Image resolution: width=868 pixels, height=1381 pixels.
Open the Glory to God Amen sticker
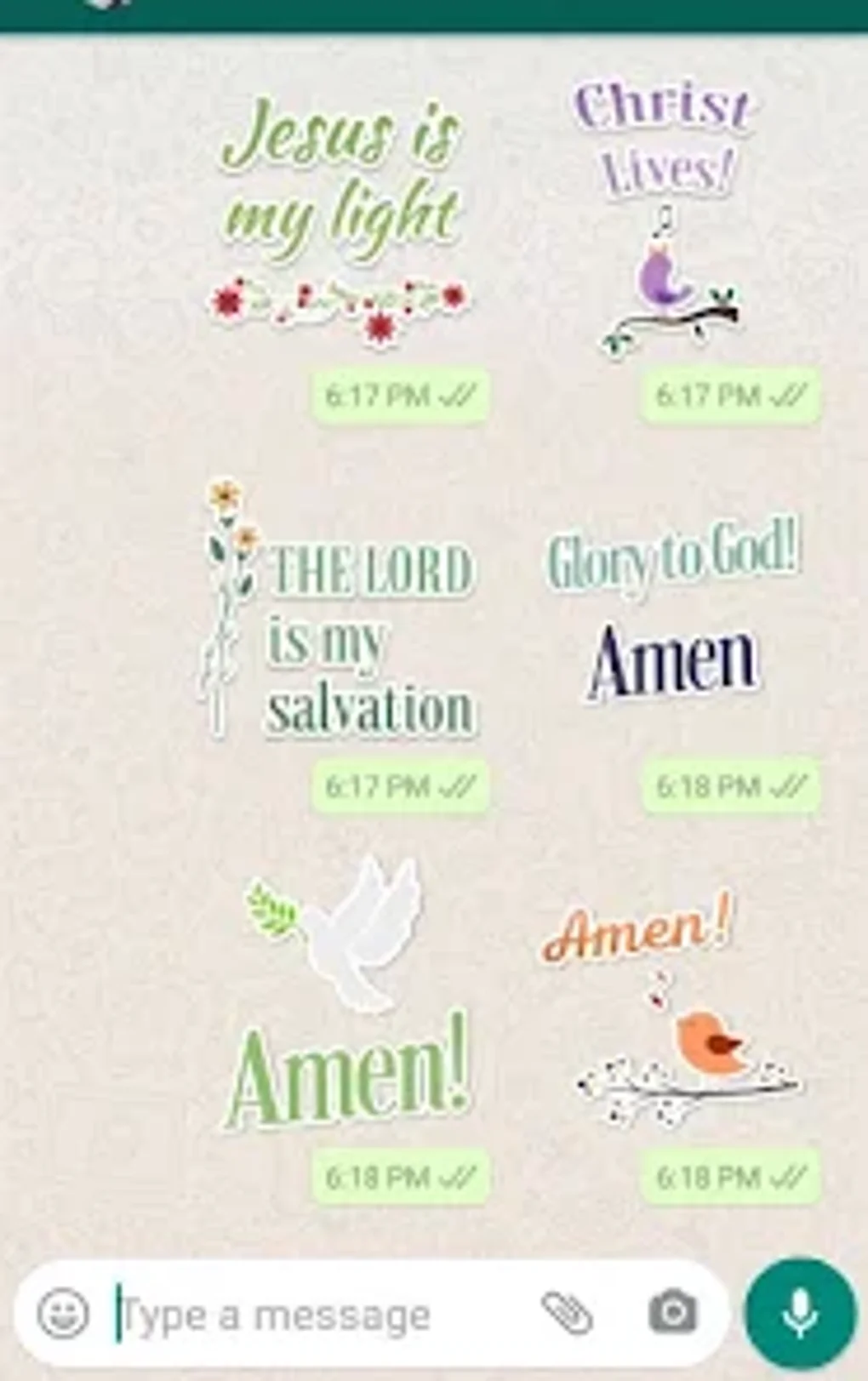click(672, 613)
